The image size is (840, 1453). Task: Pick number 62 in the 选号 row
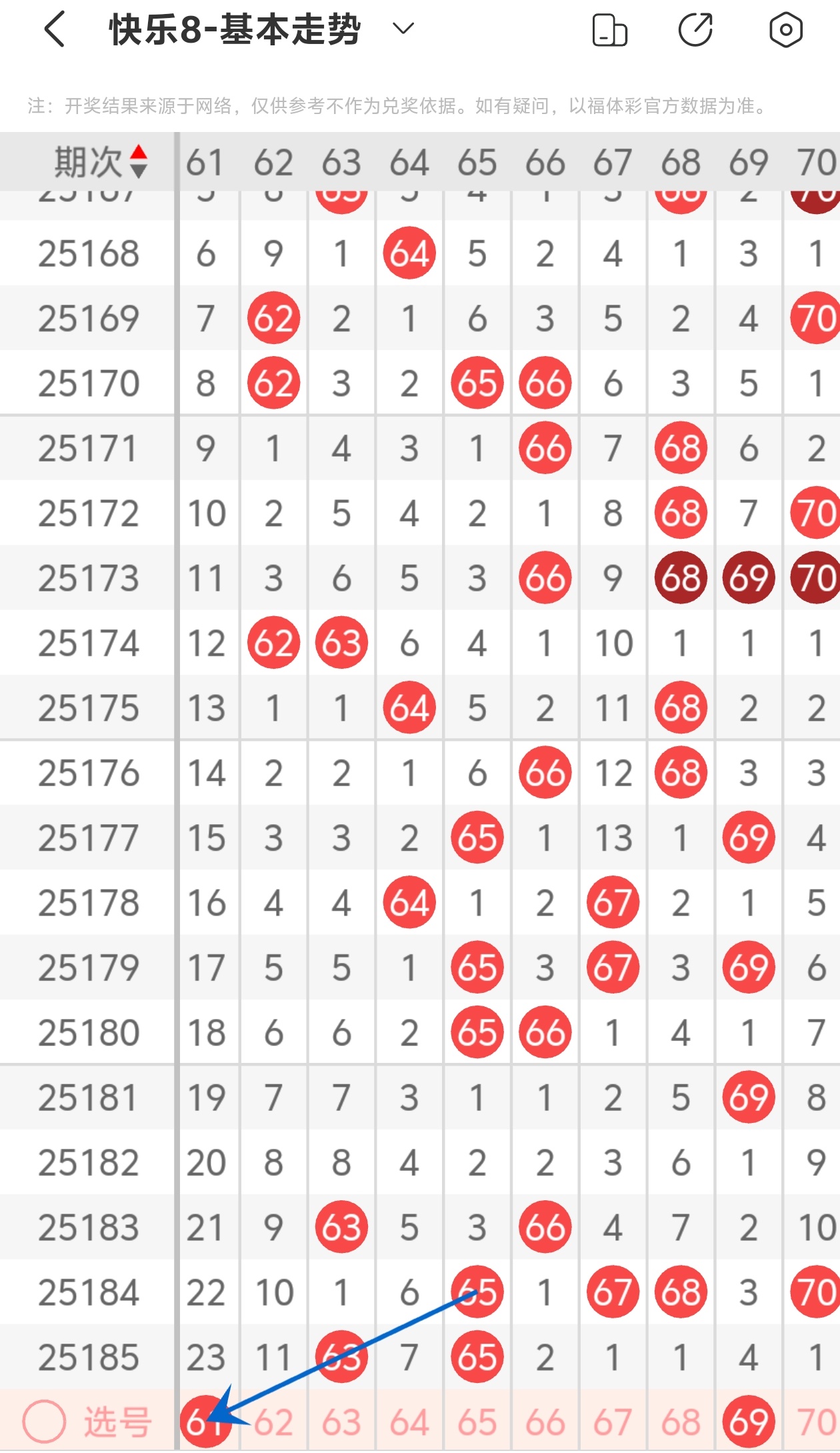[273, 1423]
